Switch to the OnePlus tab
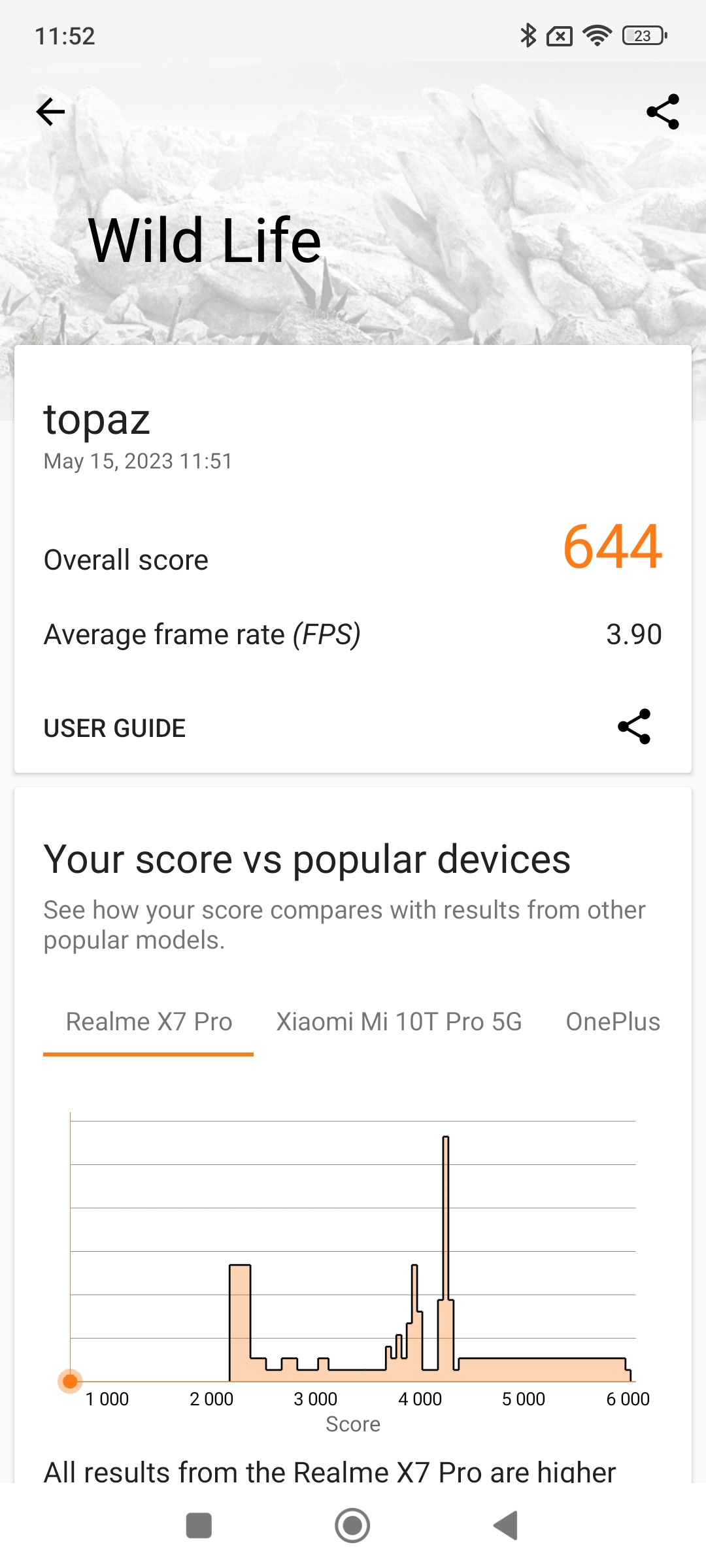The image size is (706, 1568). pos(613,1022)
